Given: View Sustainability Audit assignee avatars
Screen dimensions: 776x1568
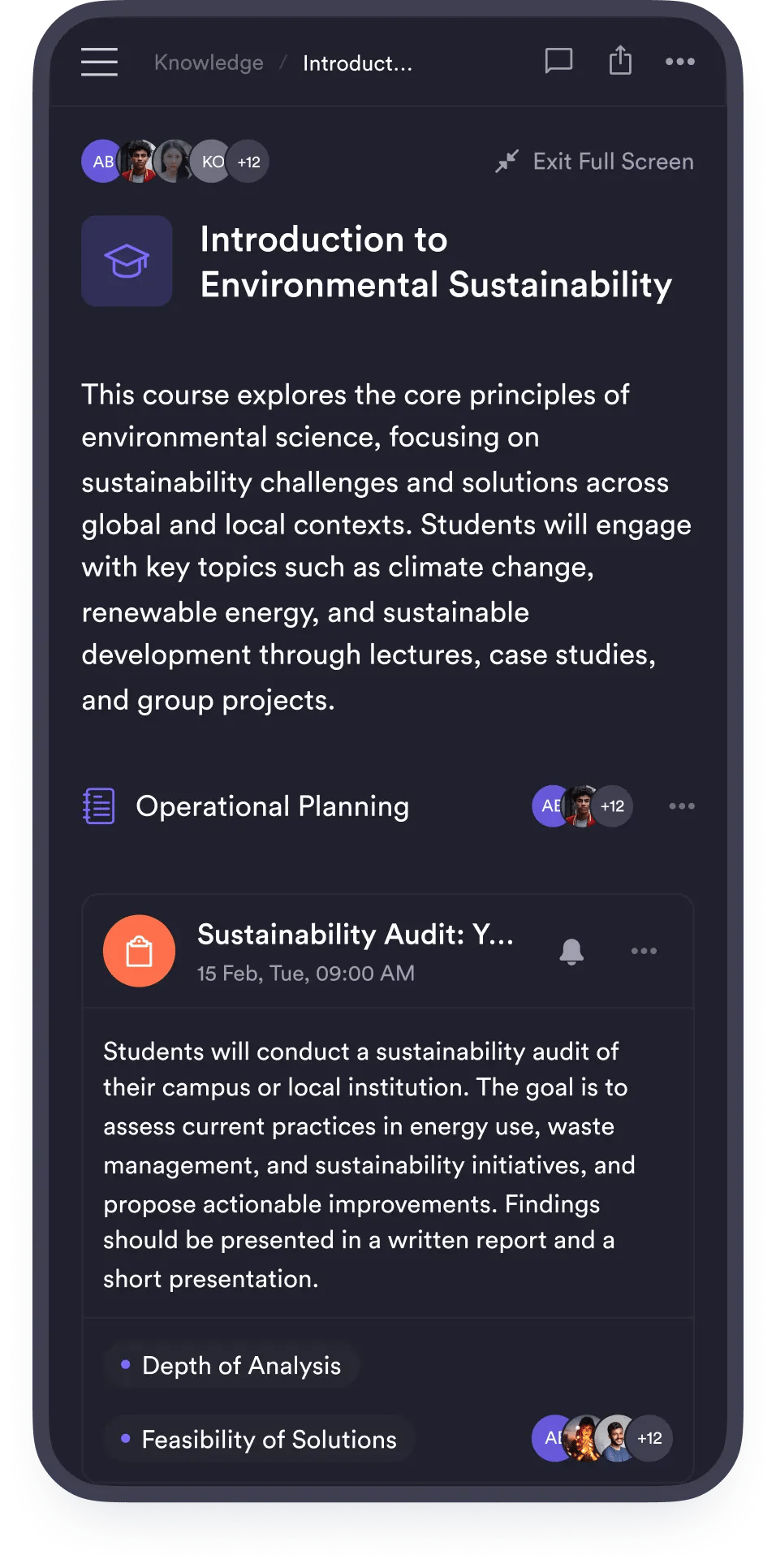Looking at the screenshot, I should pos(601,1438).
